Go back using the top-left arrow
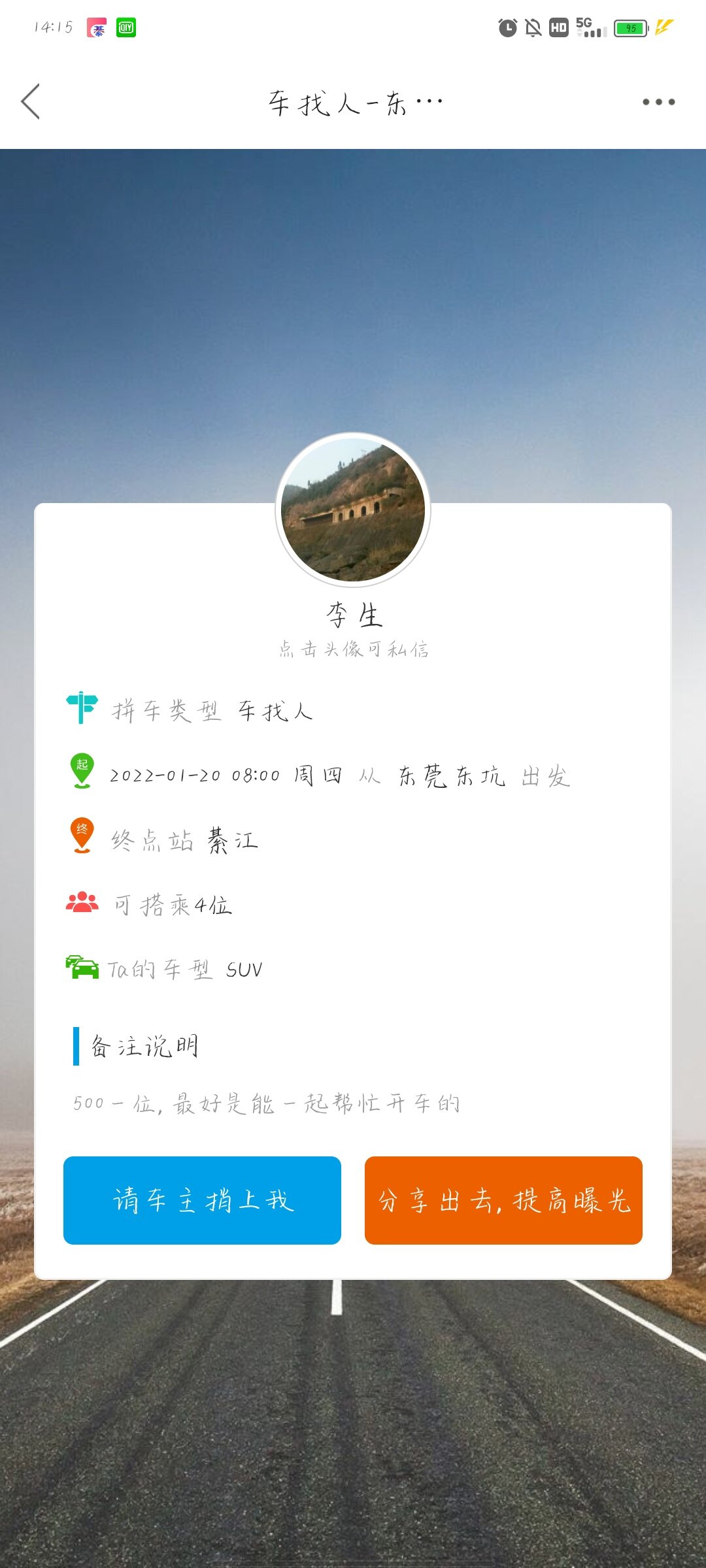Screen dimensions: 706x1568 click(31, 102)
